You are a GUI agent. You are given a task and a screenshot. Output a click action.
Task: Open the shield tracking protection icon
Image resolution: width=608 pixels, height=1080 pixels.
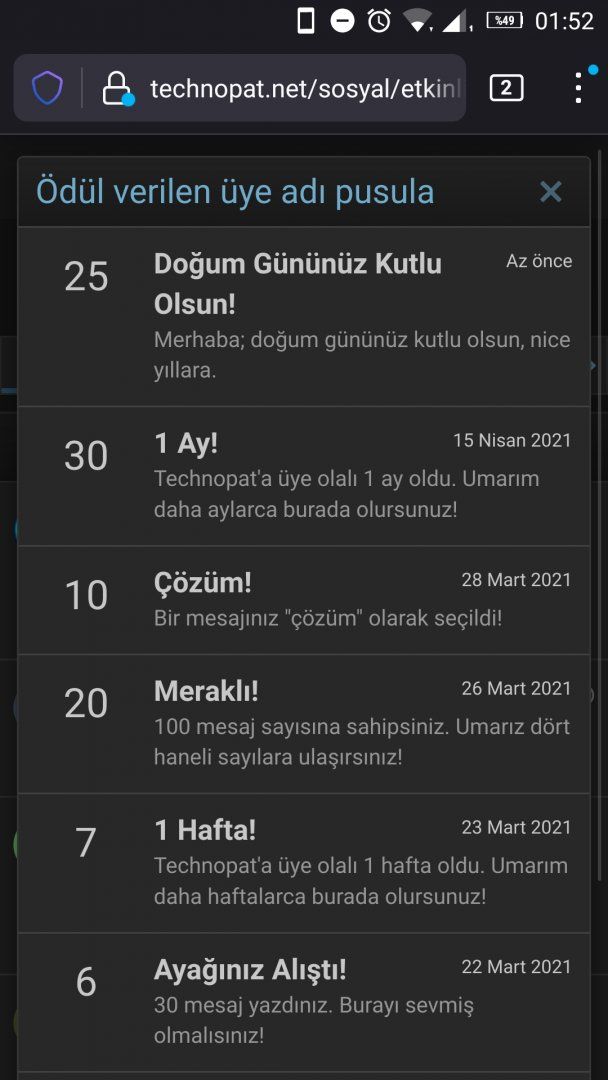coord(47,89)
